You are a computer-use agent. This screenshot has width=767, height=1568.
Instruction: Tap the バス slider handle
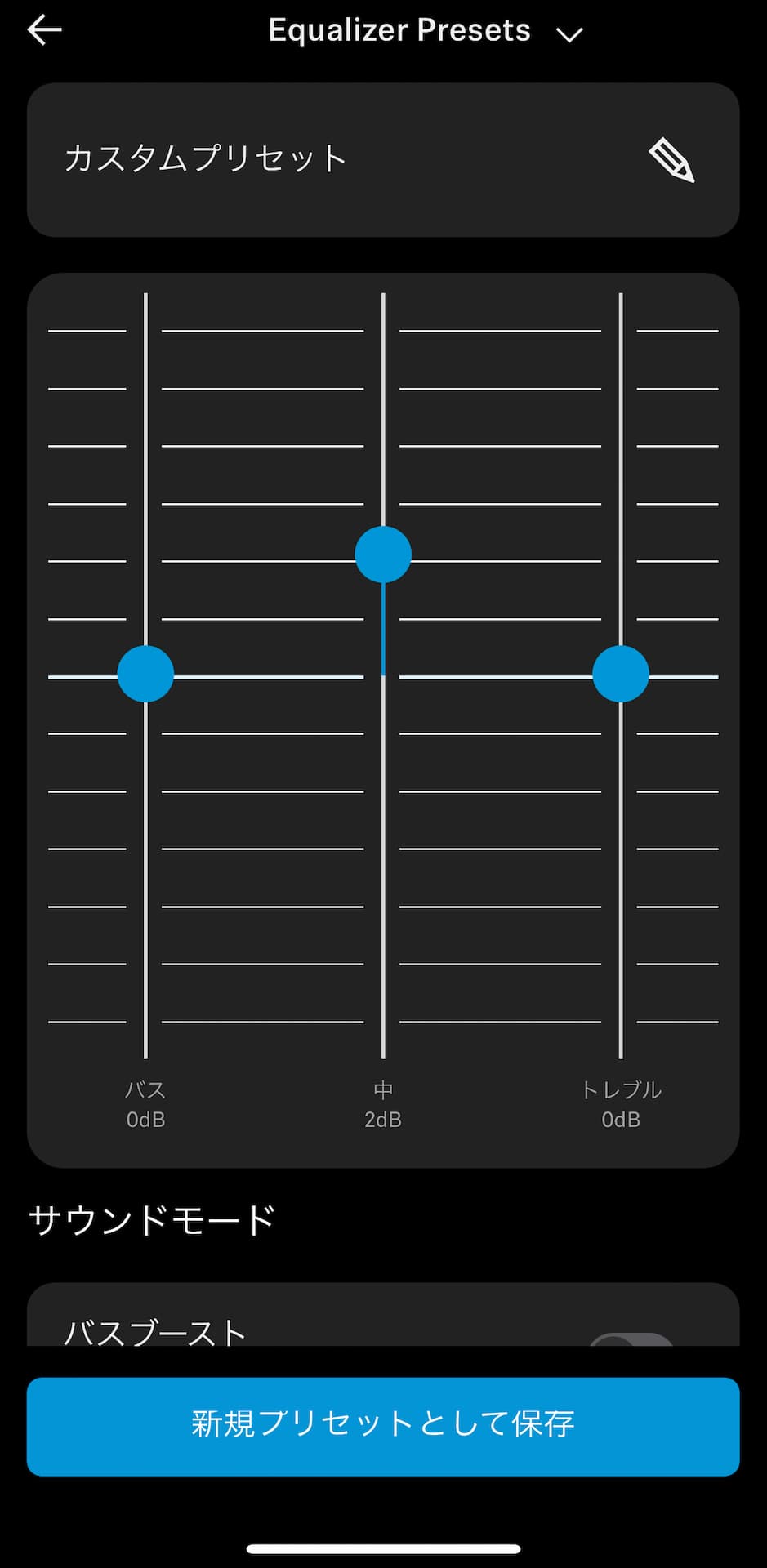click(145, 674)
